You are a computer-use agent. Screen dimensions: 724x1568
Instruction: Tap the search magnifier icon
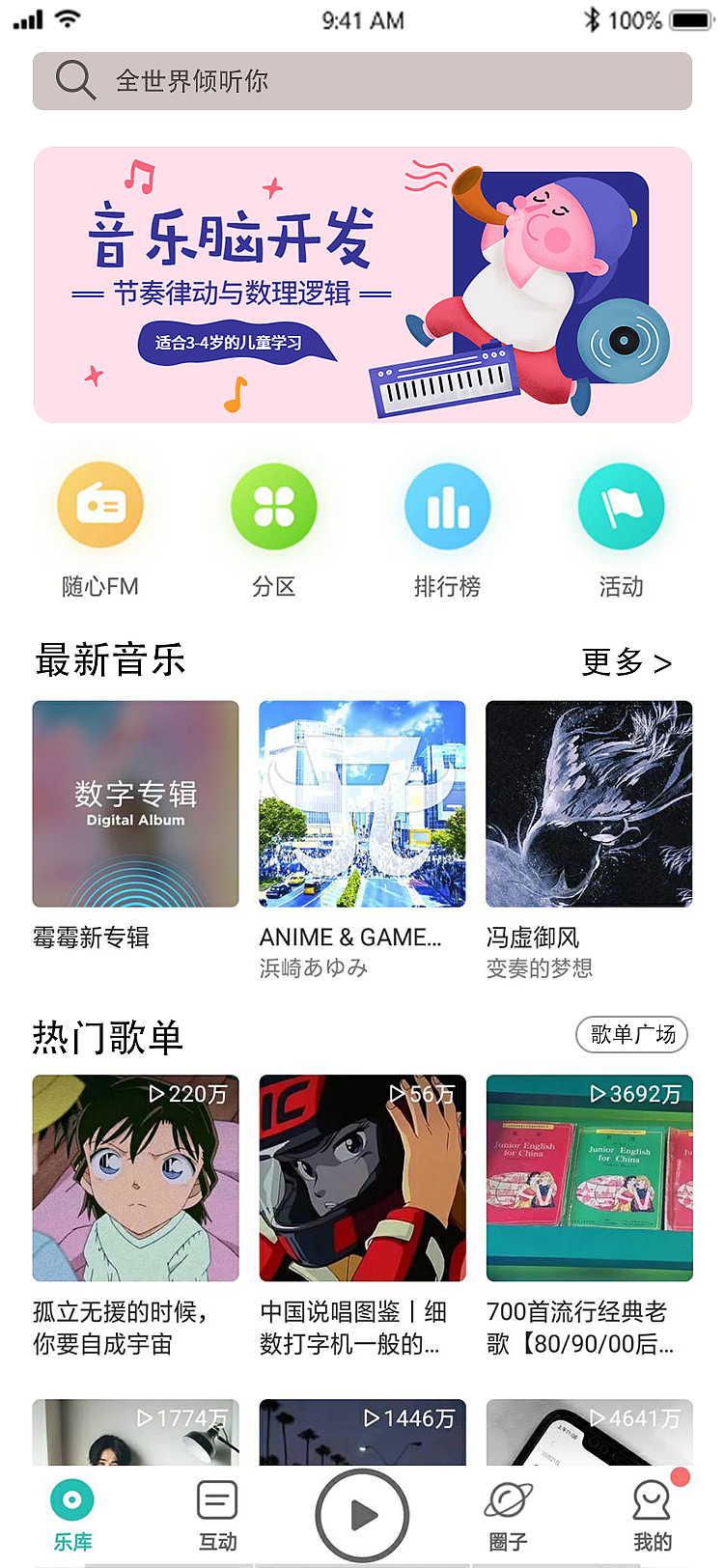(75, 80)
